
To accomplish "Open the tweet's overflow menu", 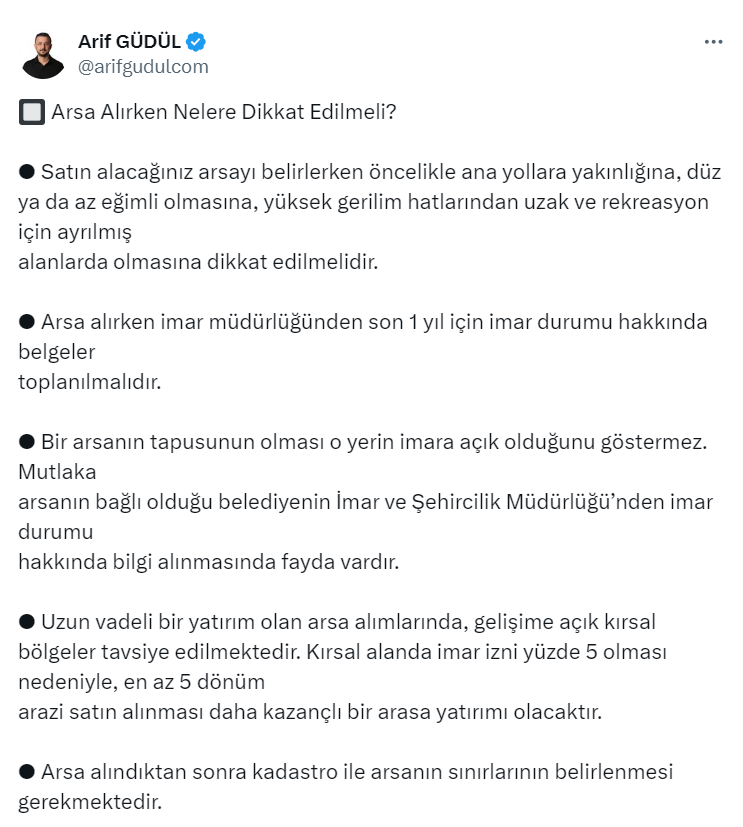I will [712, 42].
